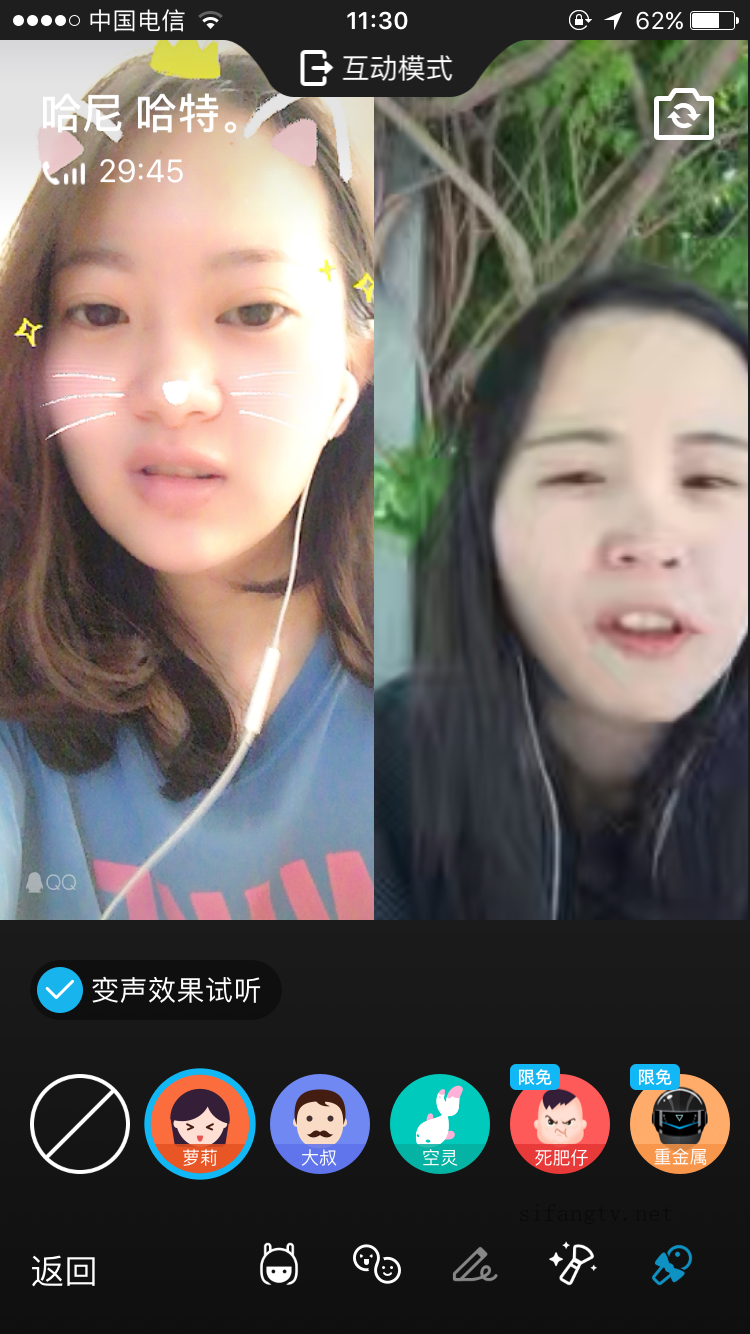Open the emoji faces tab

tap(377, 1265)
